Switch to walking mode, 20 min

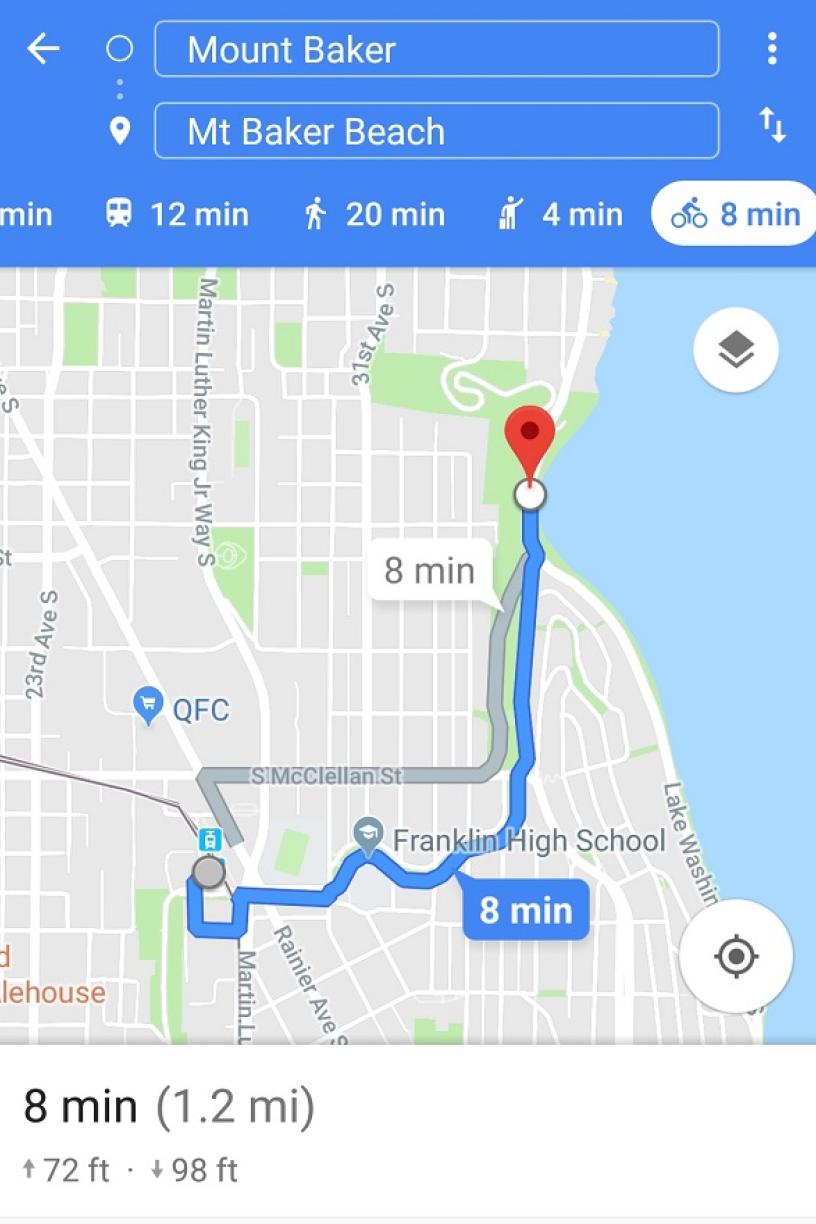[373, 214]
